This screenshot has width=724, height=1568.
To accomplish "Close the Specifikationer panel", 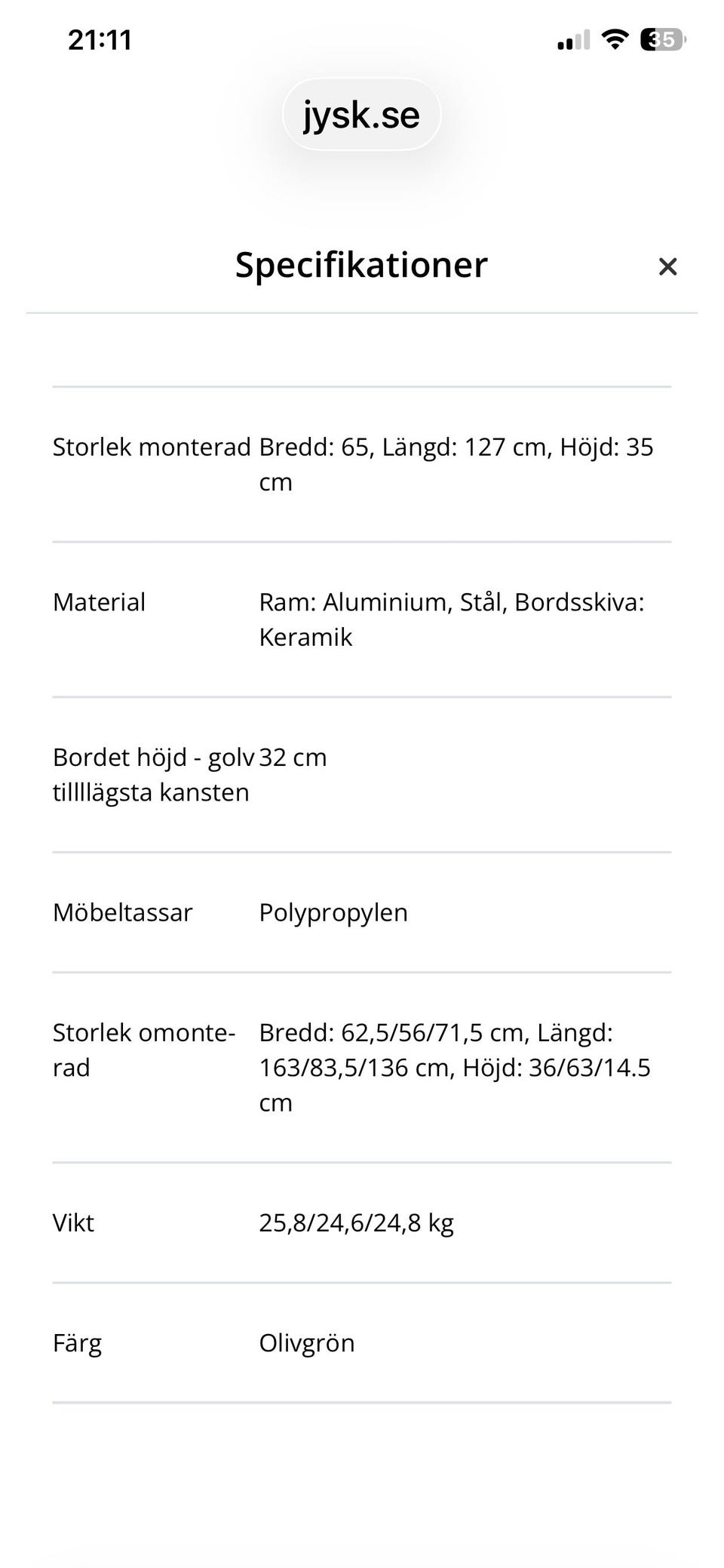I will pos(667,266).
